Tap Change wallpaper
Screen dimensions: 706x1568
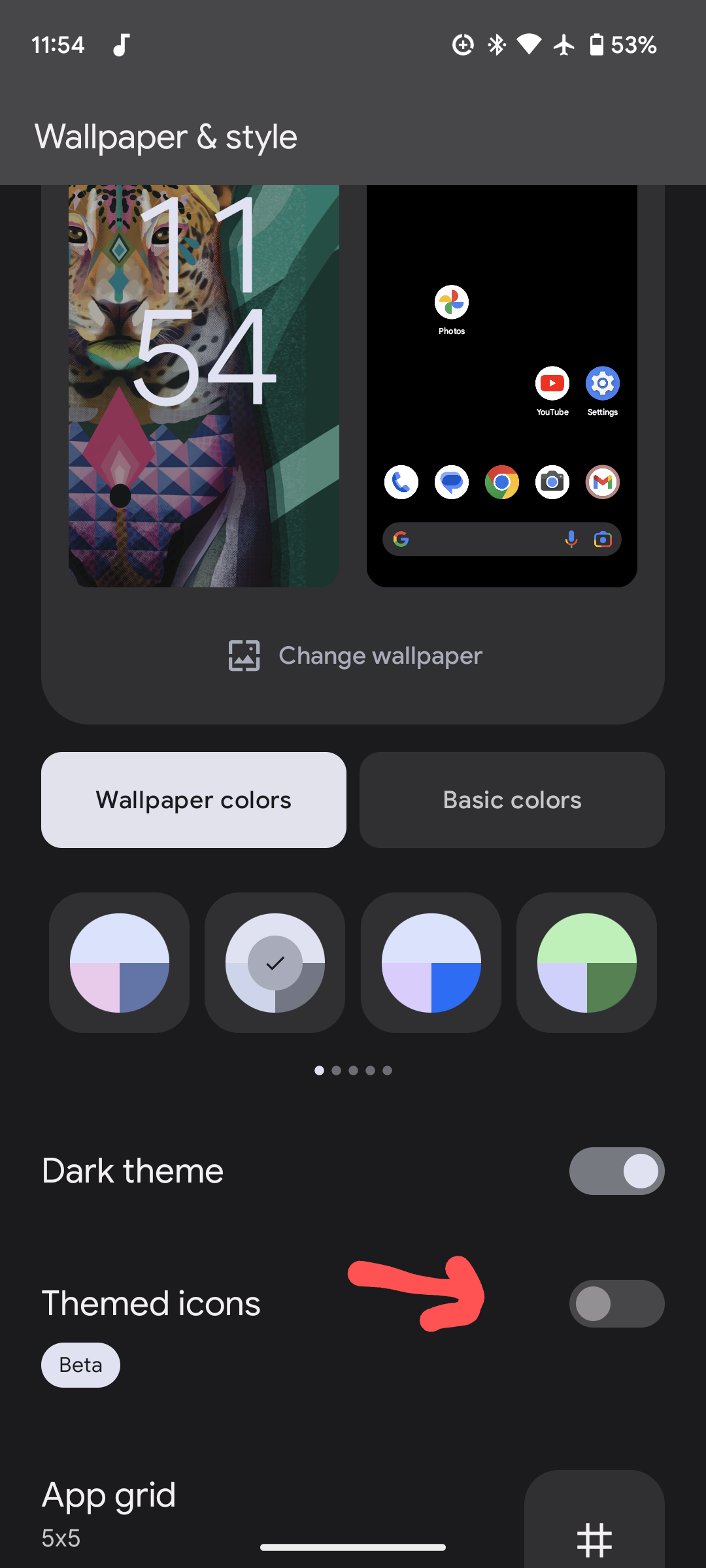(353, 655)
